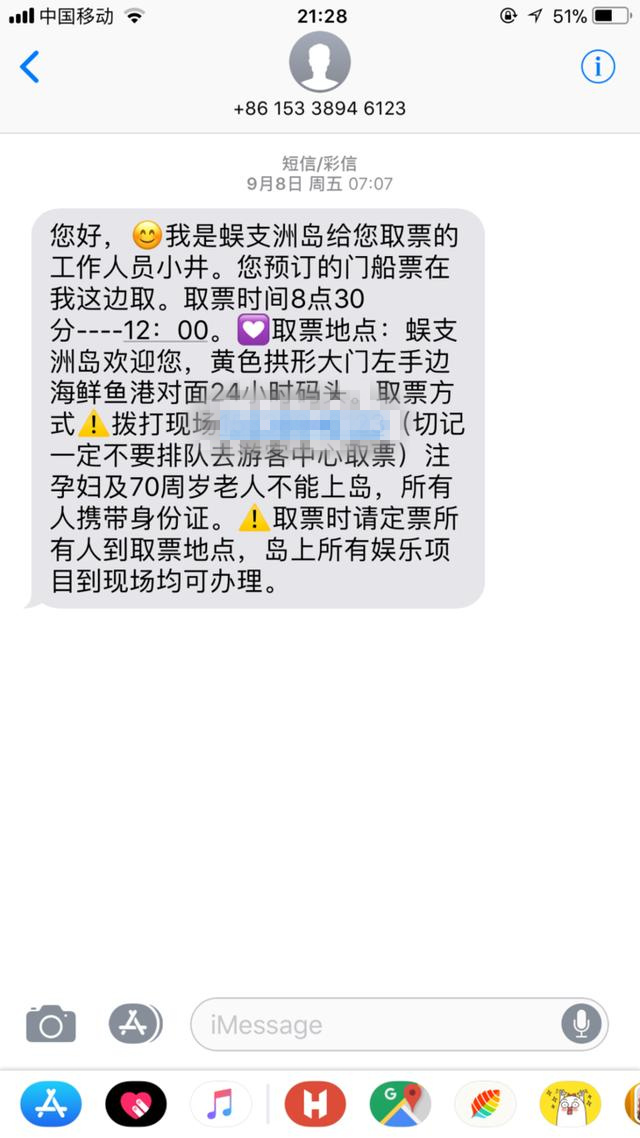
Task: Open the App Store iMessage app
Action: 50,1104
